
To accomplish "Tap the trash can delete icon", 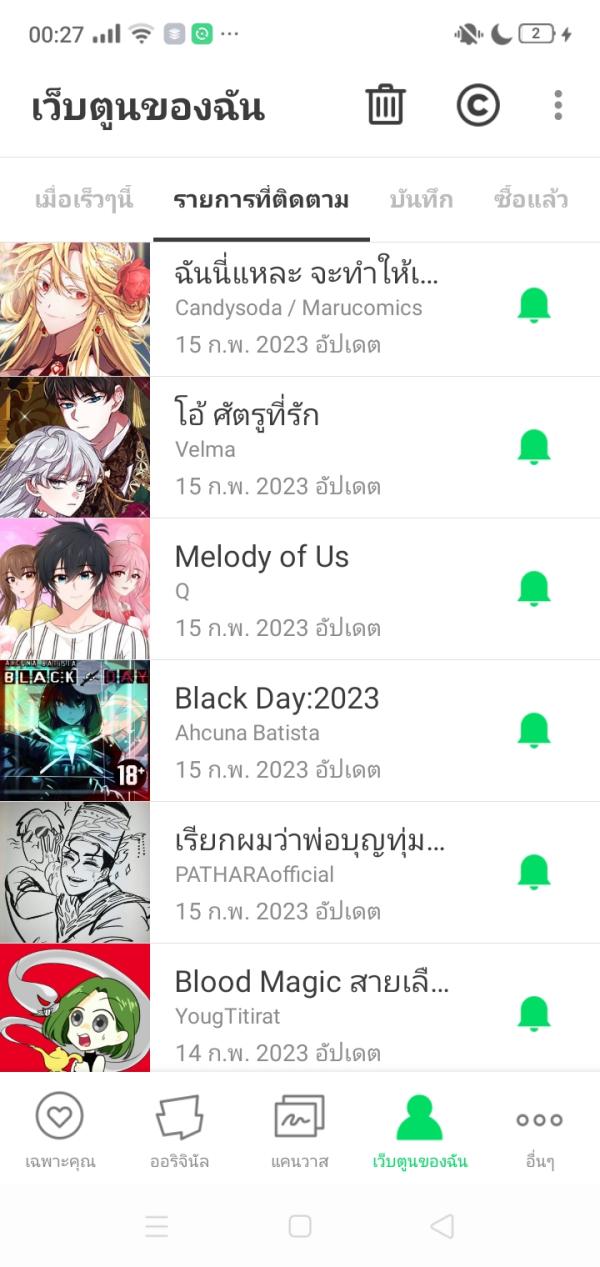I will (x=385, y=105).
